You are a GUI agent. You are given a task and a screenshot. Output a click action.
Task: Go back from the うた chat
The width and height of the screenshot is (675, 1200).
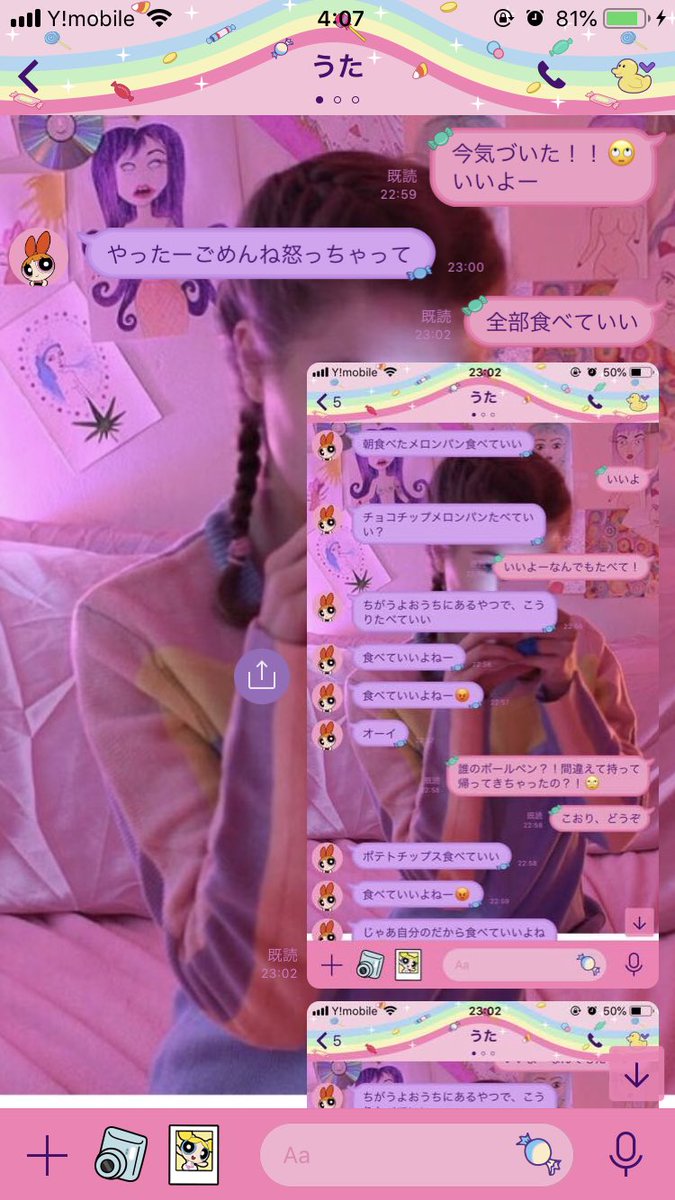point(29,76)
